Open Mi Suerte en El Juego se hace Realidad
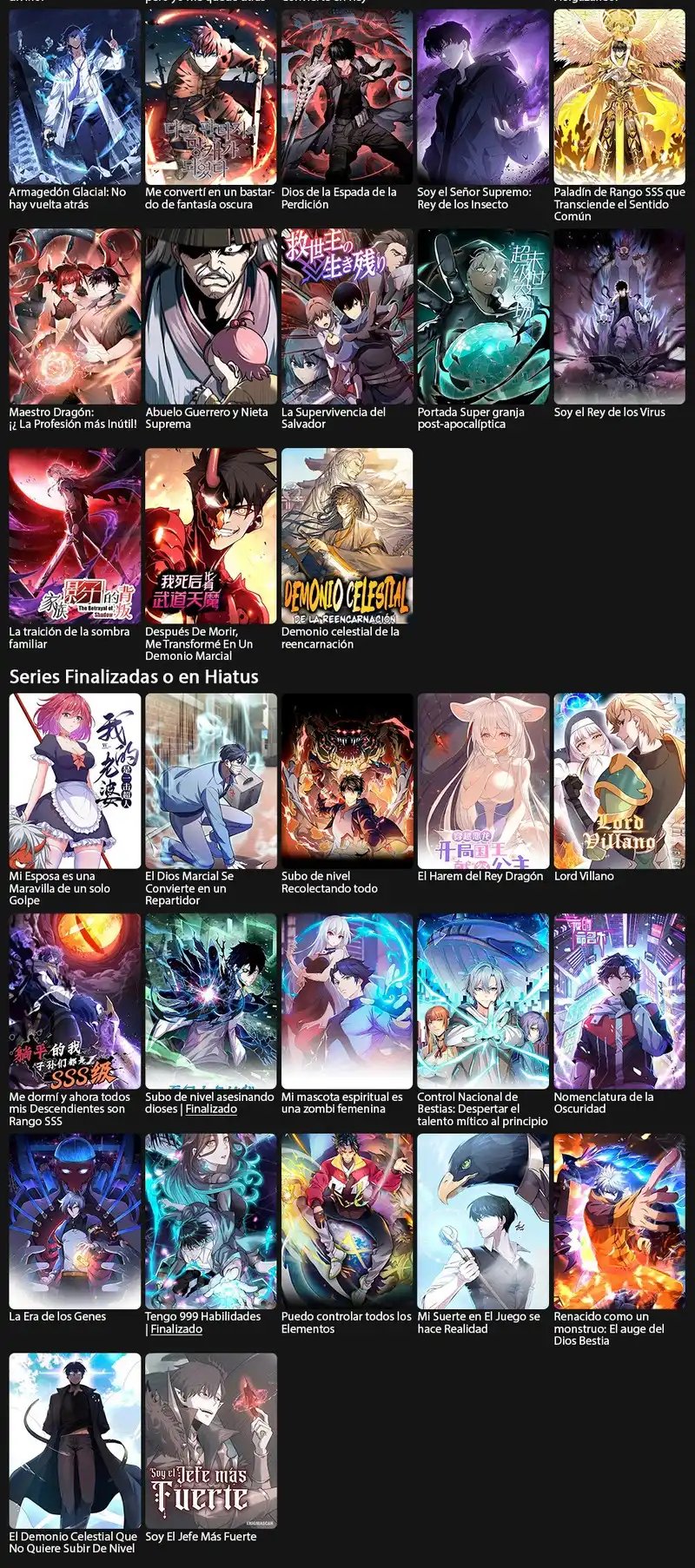 click(483, 1221)
